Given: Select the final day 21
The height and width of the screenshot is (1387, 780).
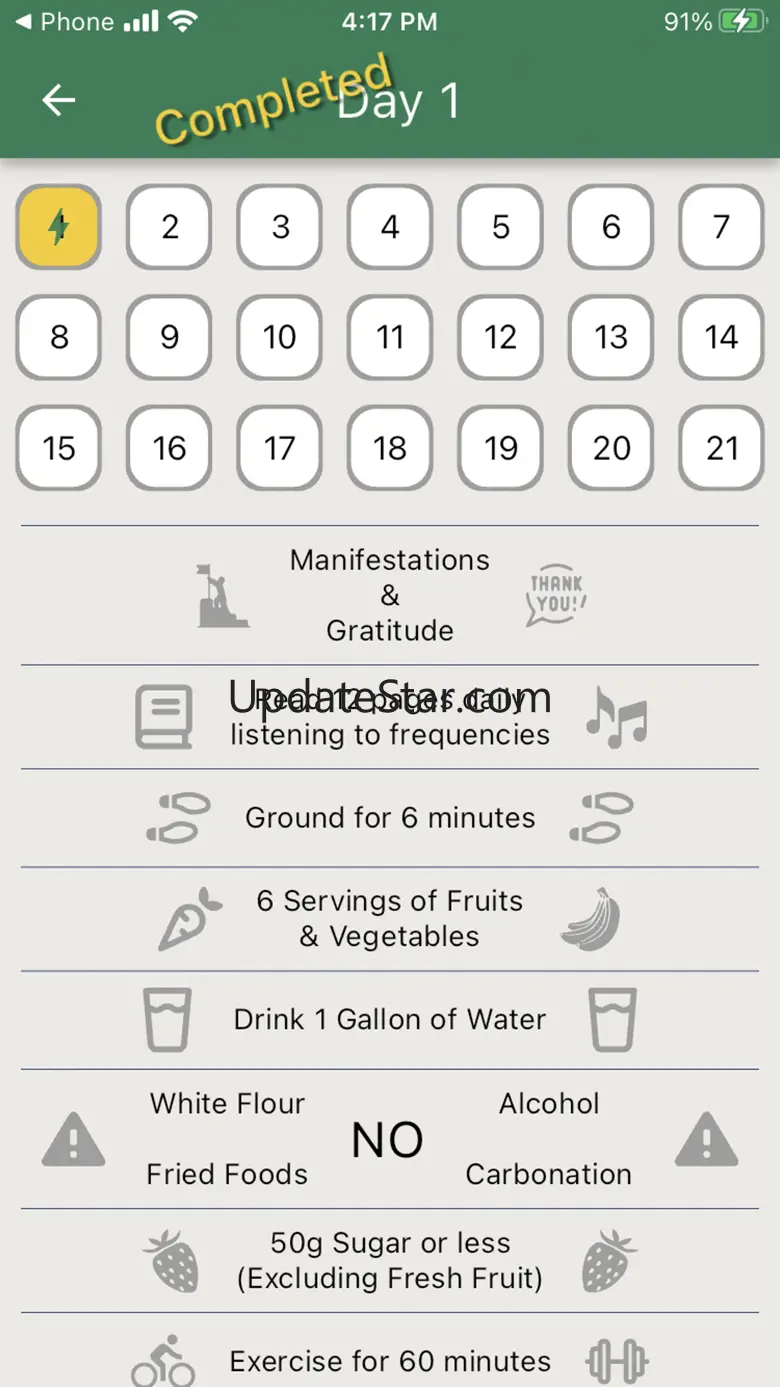Looking at the screenshot, I should [721, 448].
